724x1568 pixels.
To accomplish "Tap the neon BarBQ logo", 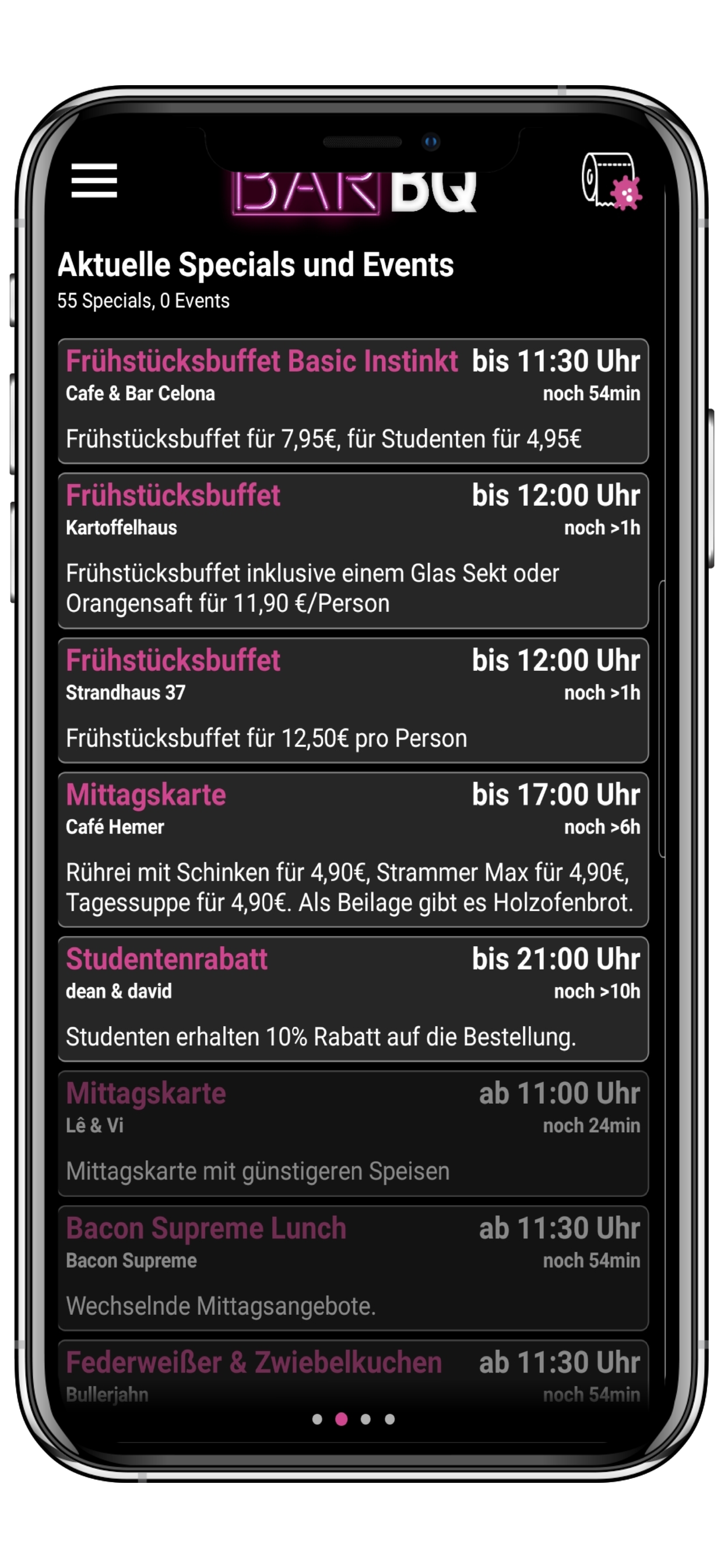I will pyautogui.click(x=356, y=190).
